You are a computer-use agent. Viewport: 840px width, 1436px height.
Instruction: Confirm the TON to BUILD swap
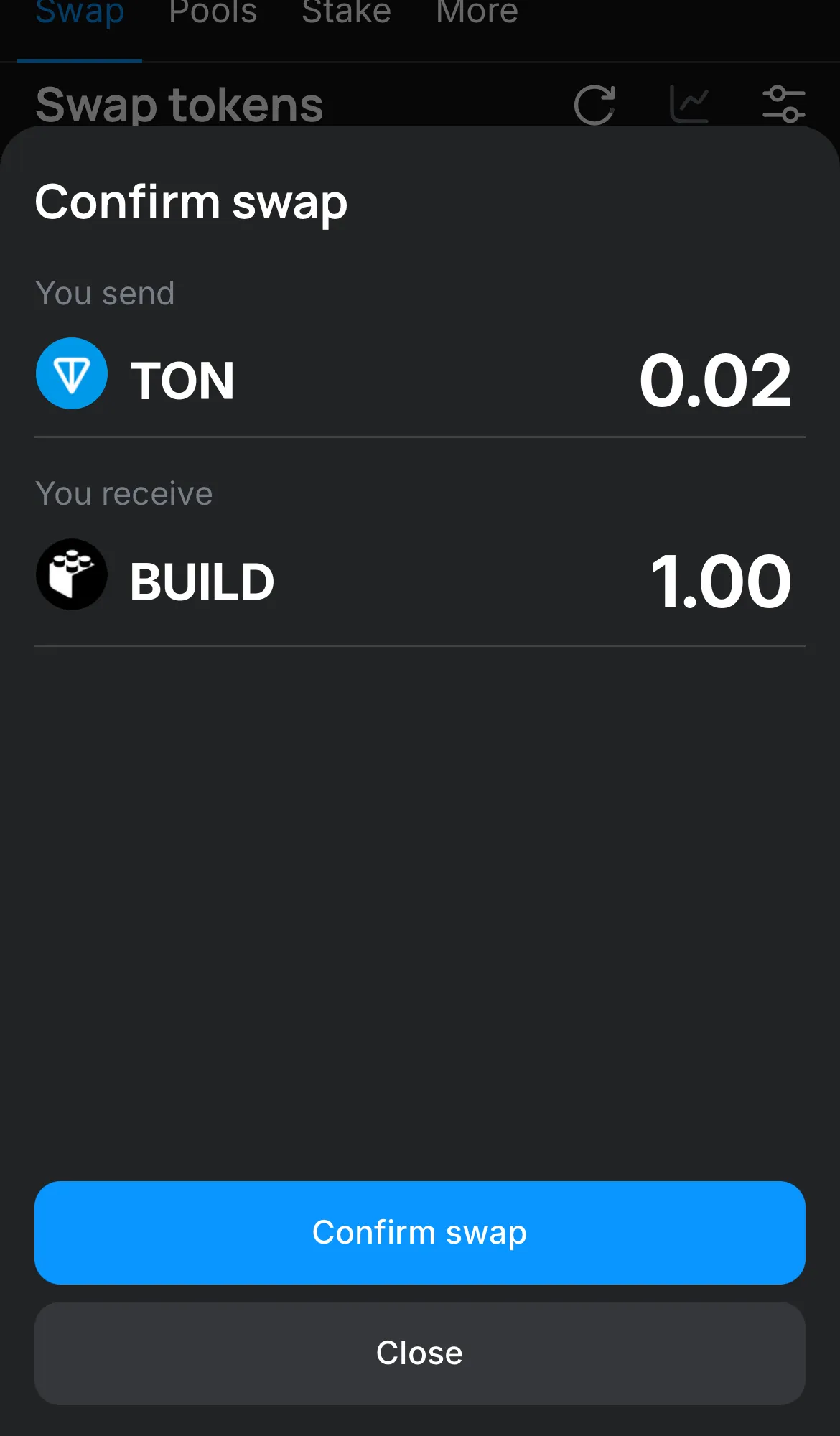(x=419, y=1232)
